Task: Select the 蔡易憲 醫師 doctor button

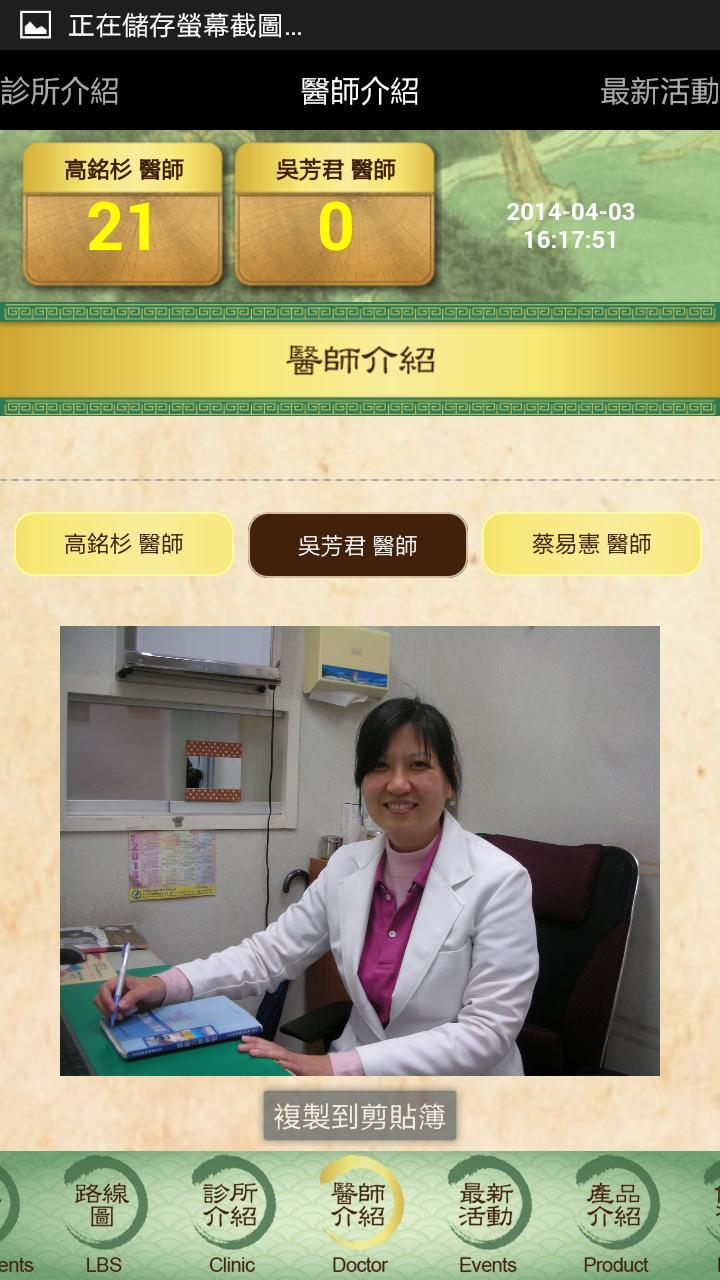Action: 592,544
